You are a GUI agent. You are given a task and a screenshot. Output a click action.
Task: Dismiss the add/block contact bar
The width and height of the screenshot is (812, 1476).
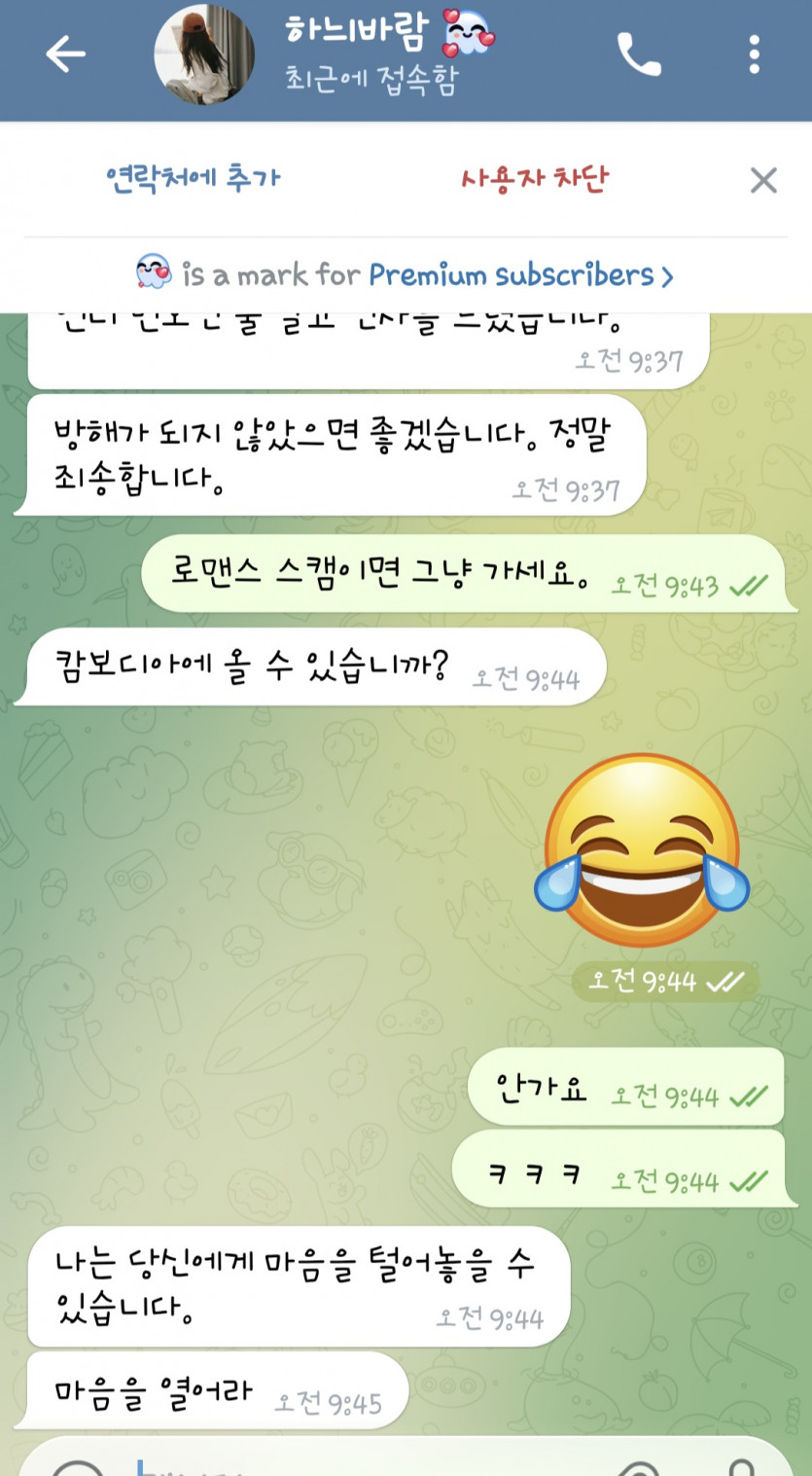(x=763, y=180)
